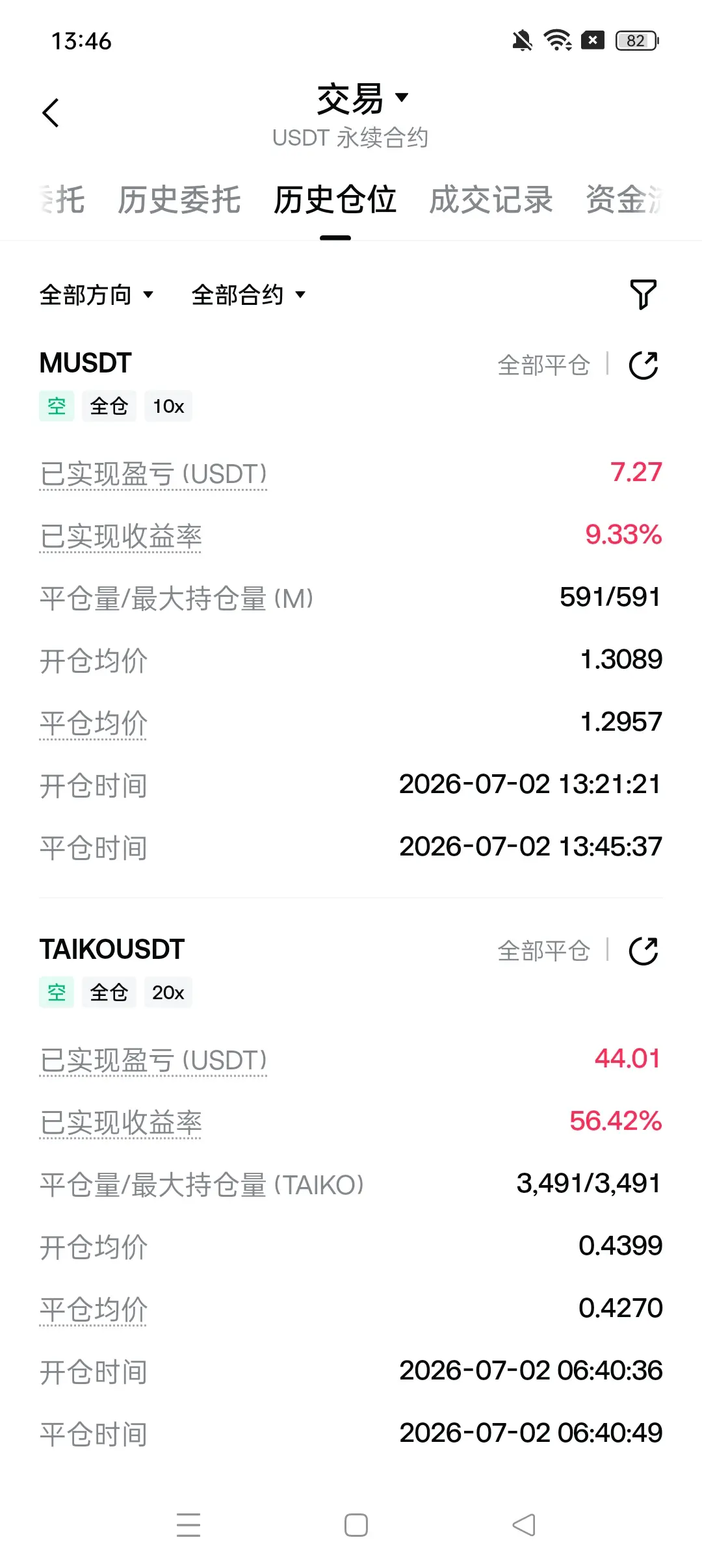Switch to the 成交记录 tab
The image size is (702, 1568).
(x=491, y=200)
